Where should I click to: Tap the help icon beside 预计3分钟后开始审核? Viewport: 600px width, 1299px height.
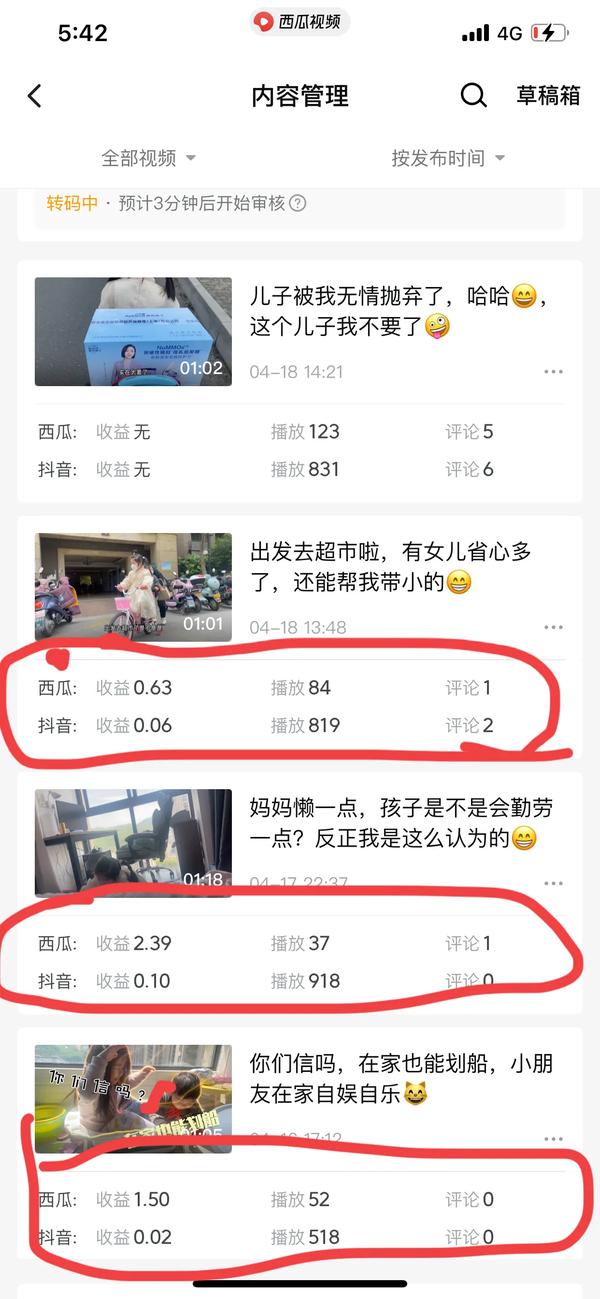click(297, 203)
